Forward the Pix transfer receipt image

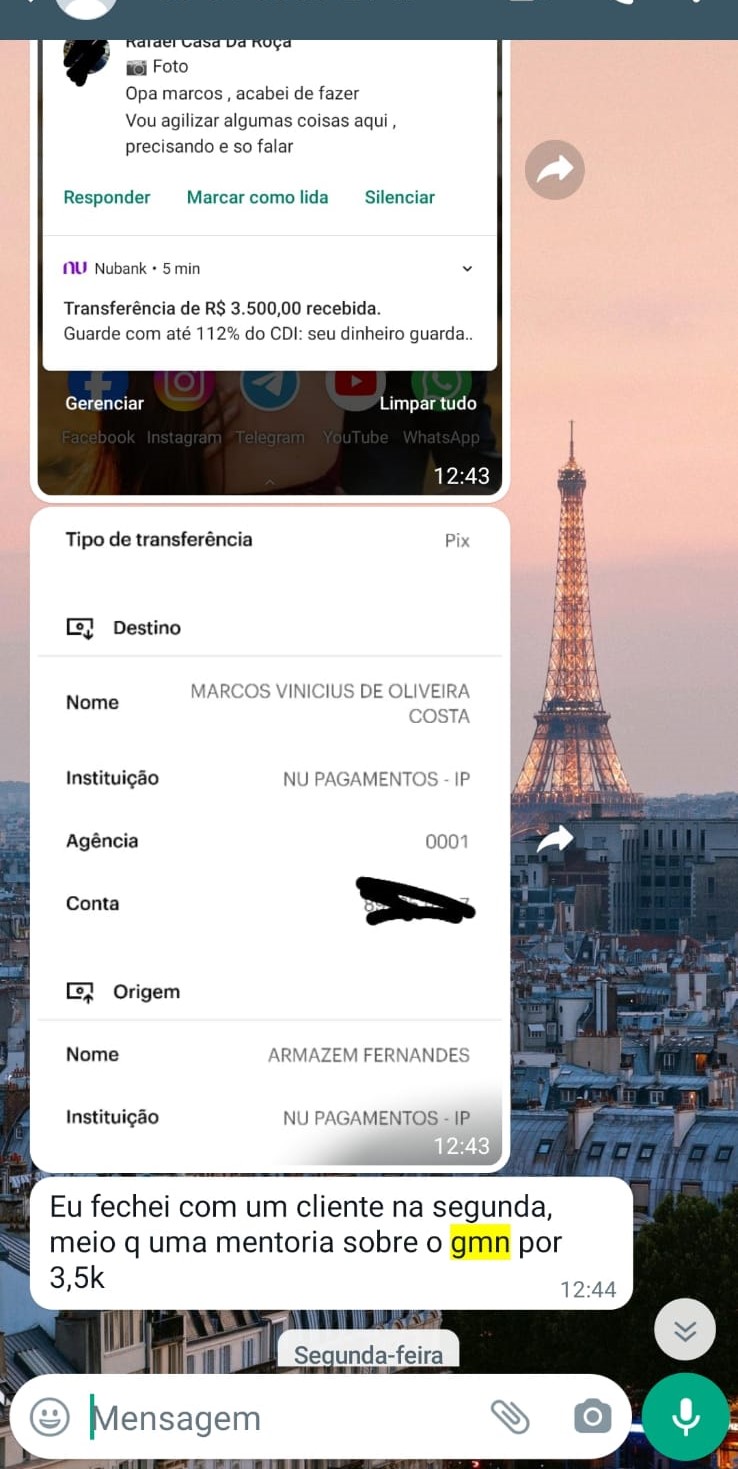pos(554,840)
